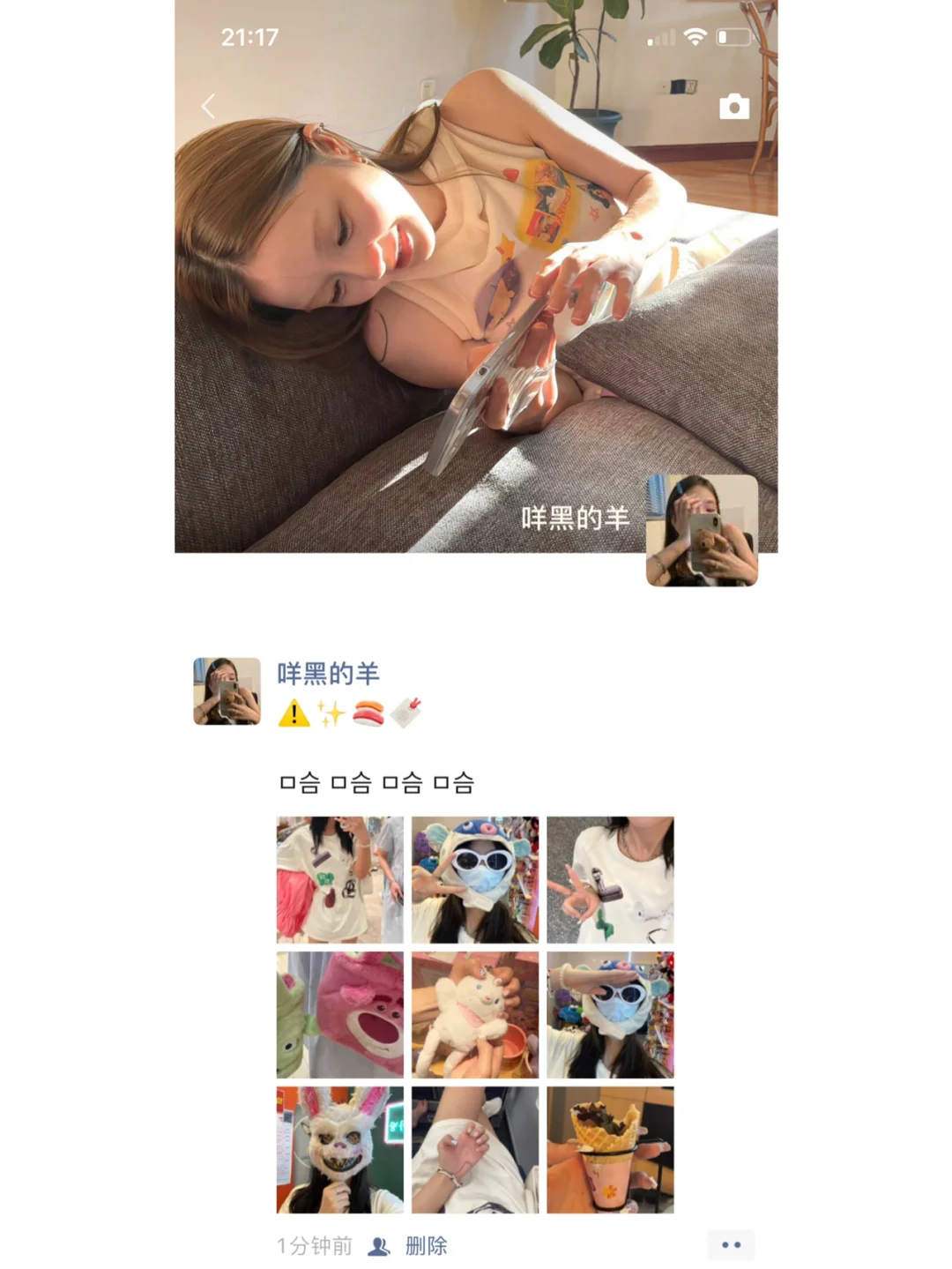Tap the two-dot more options icon
The image size is (952, 1269).
click(731, 1244)
